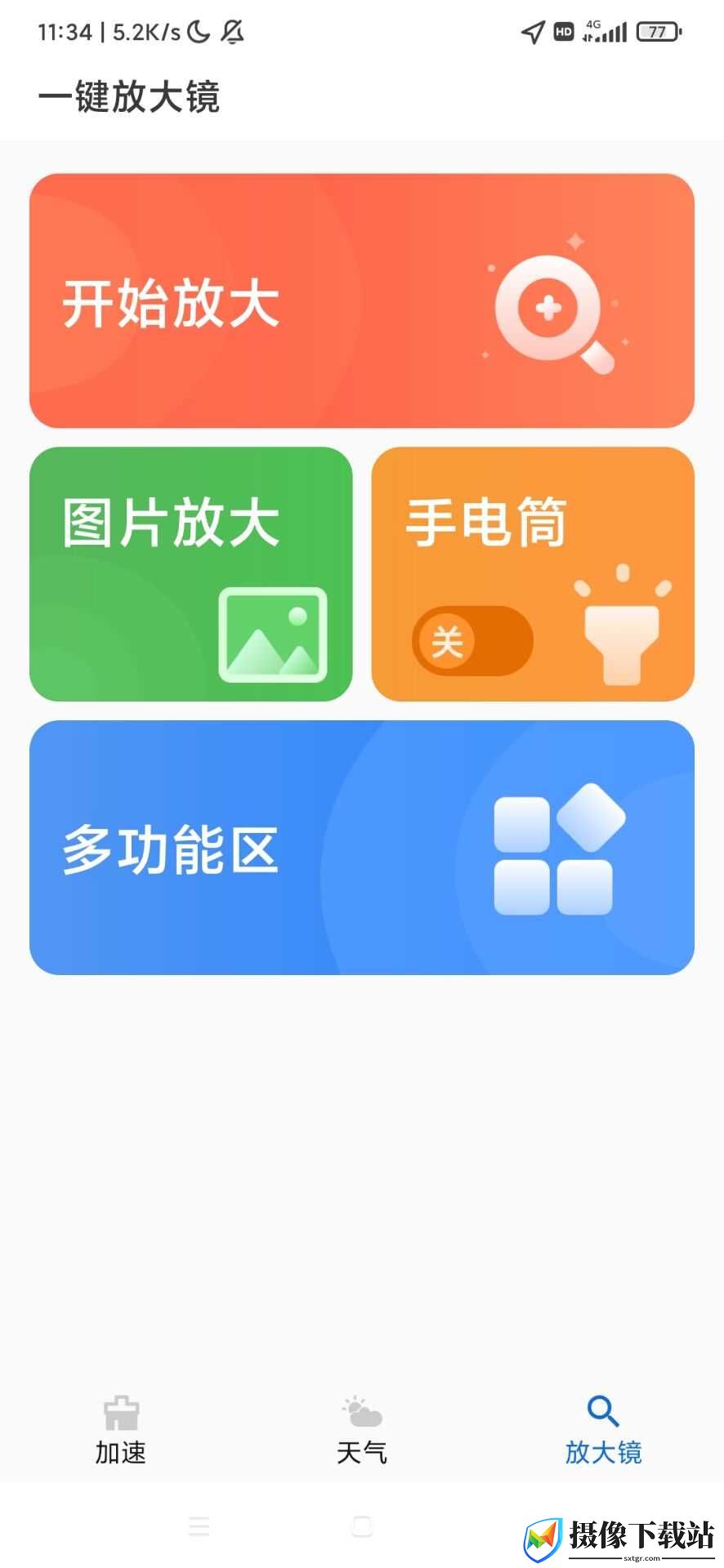
Task: Open the 图片放大 card
Action: (x=191, y=574)
